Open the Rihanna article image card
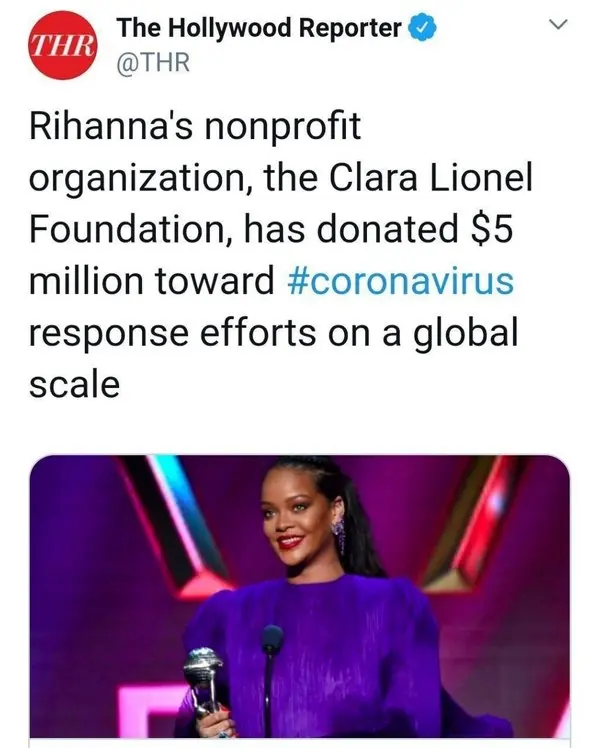The image size is (600, 748). pyautogui.click(x=300, y=595)
